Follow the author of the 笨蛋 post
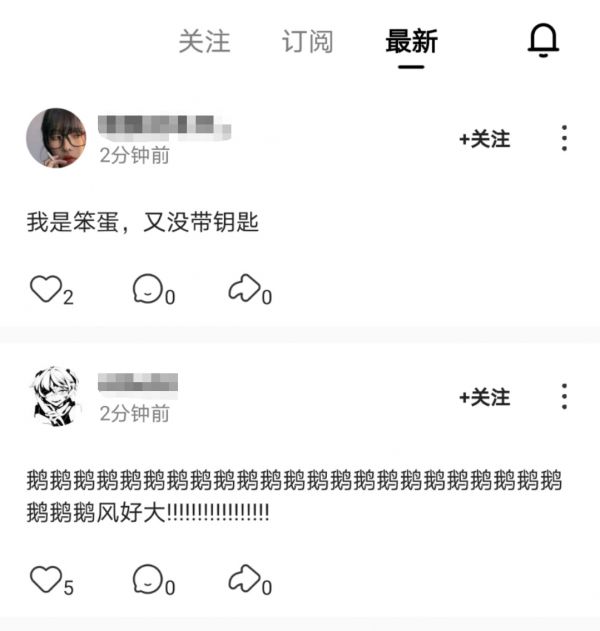Screen dimensions: 600x631 coord(484,139)
